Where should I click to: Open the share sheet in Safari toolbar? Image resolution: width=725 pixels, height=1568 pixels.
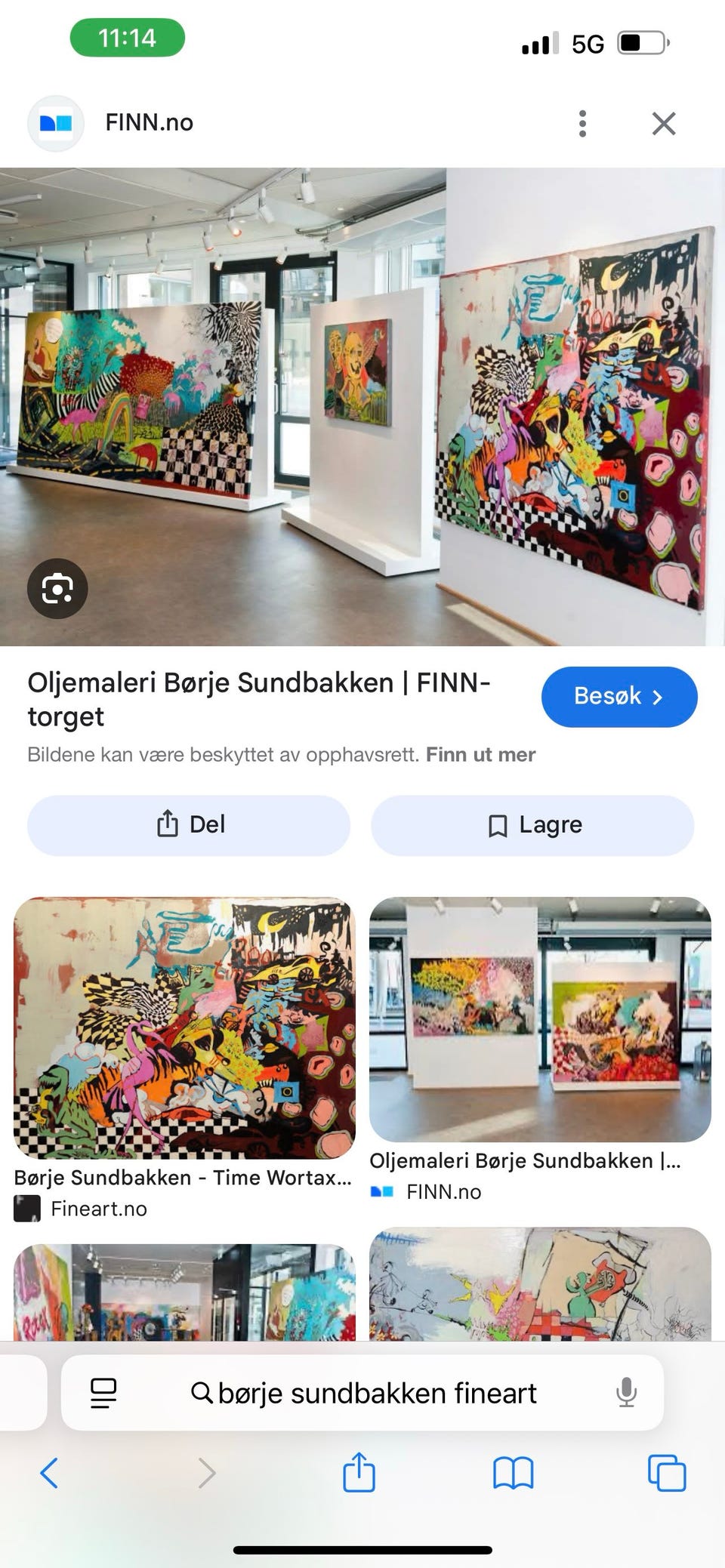[x=360, y=1473]
